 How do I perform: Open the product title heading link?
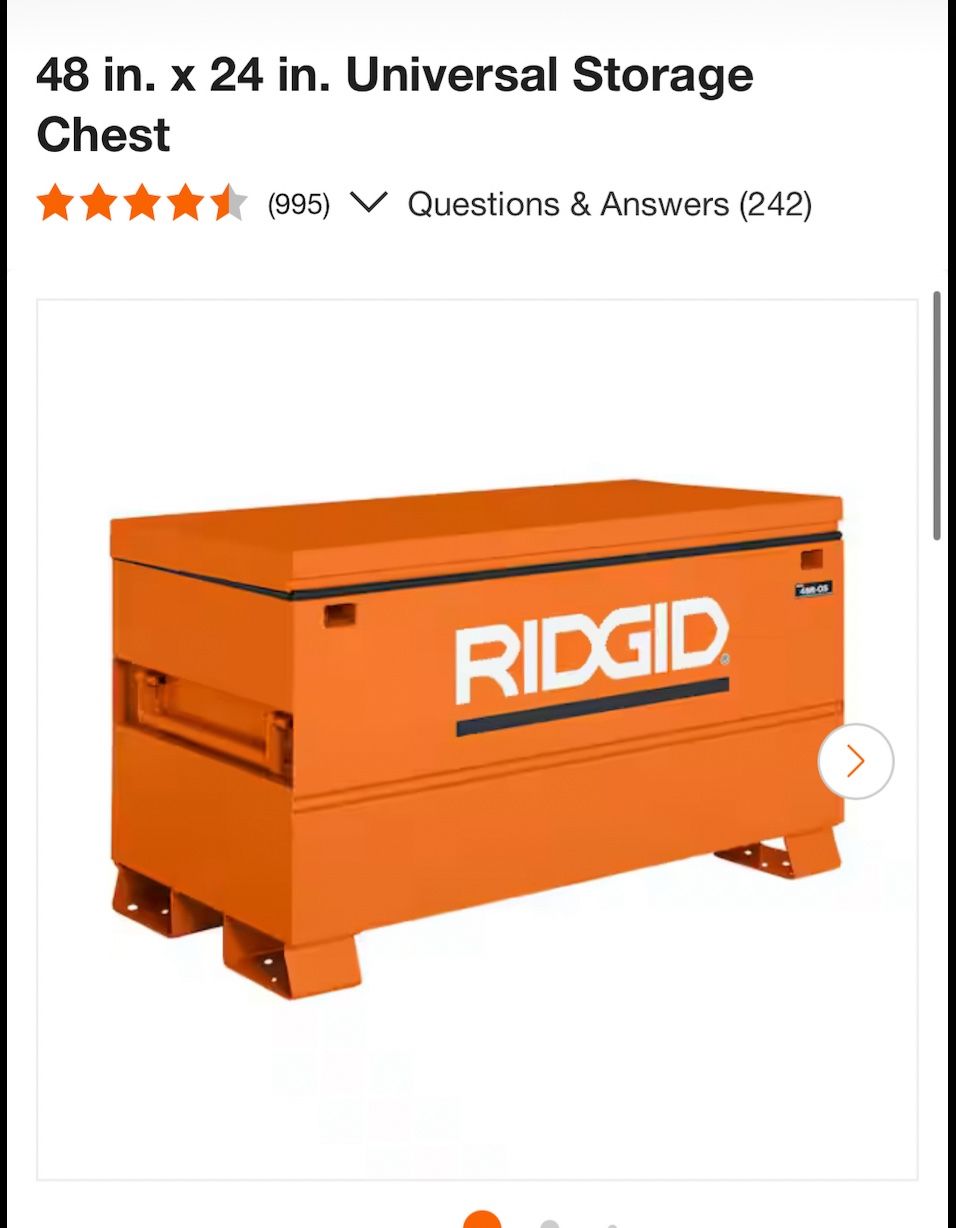pos(397,103)
